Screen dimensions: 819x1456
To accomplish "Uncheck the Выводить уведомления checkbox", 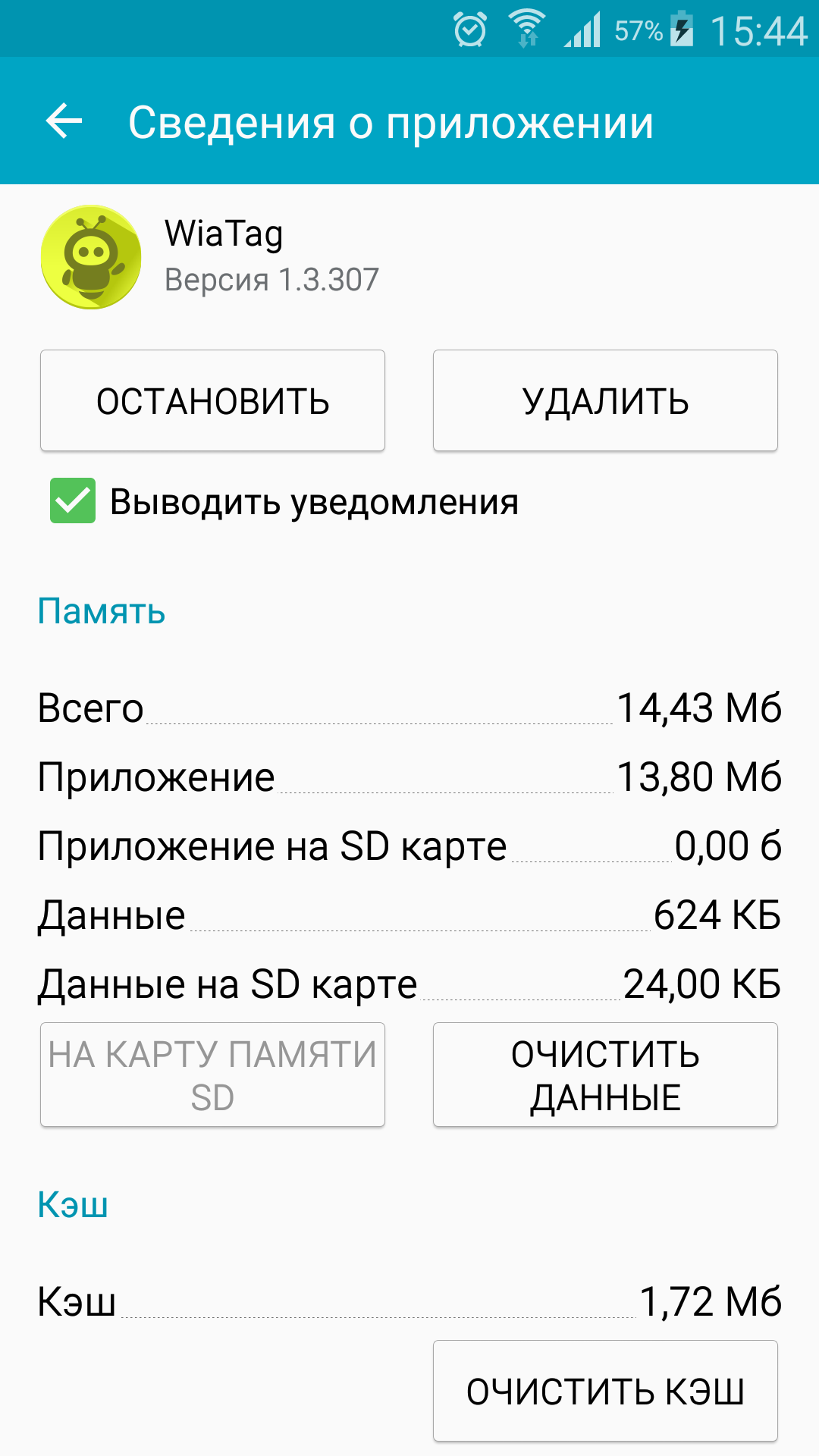I will 73,500.
